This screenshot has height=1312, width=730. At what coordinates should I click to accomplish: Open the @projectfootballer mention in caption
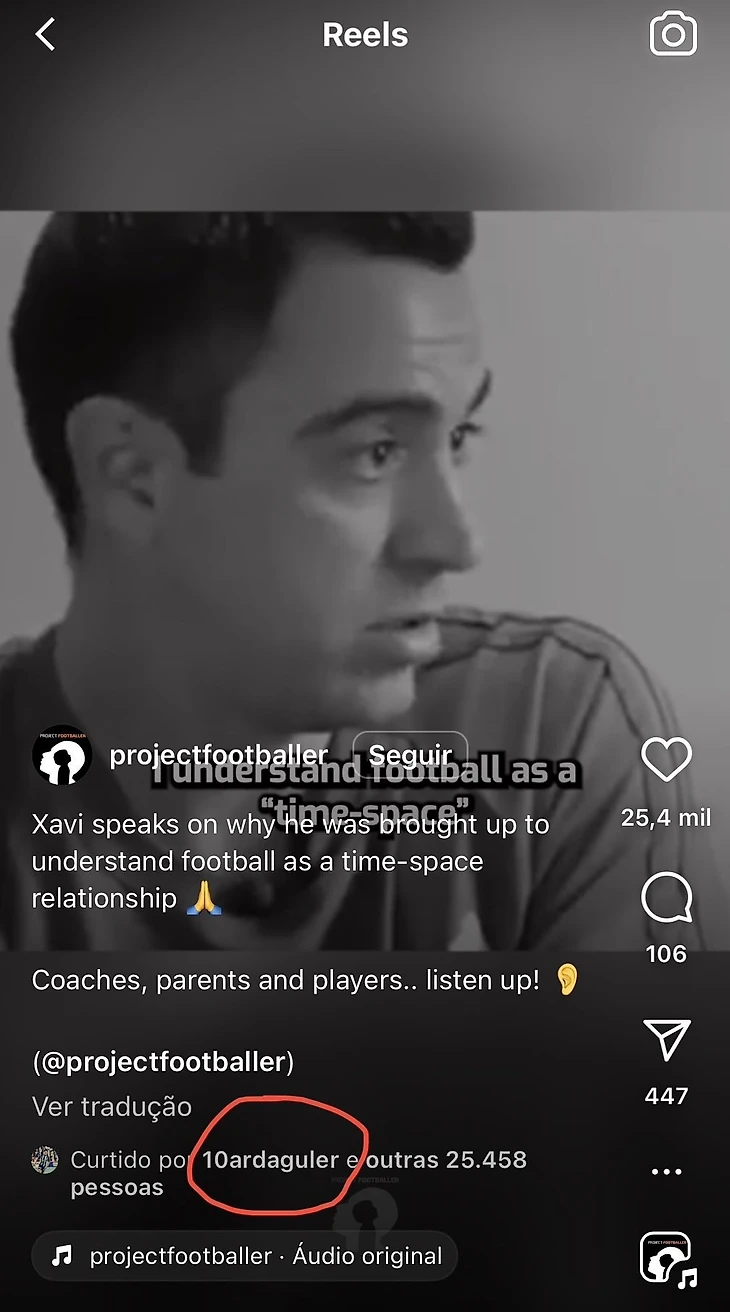(163, 1062)
